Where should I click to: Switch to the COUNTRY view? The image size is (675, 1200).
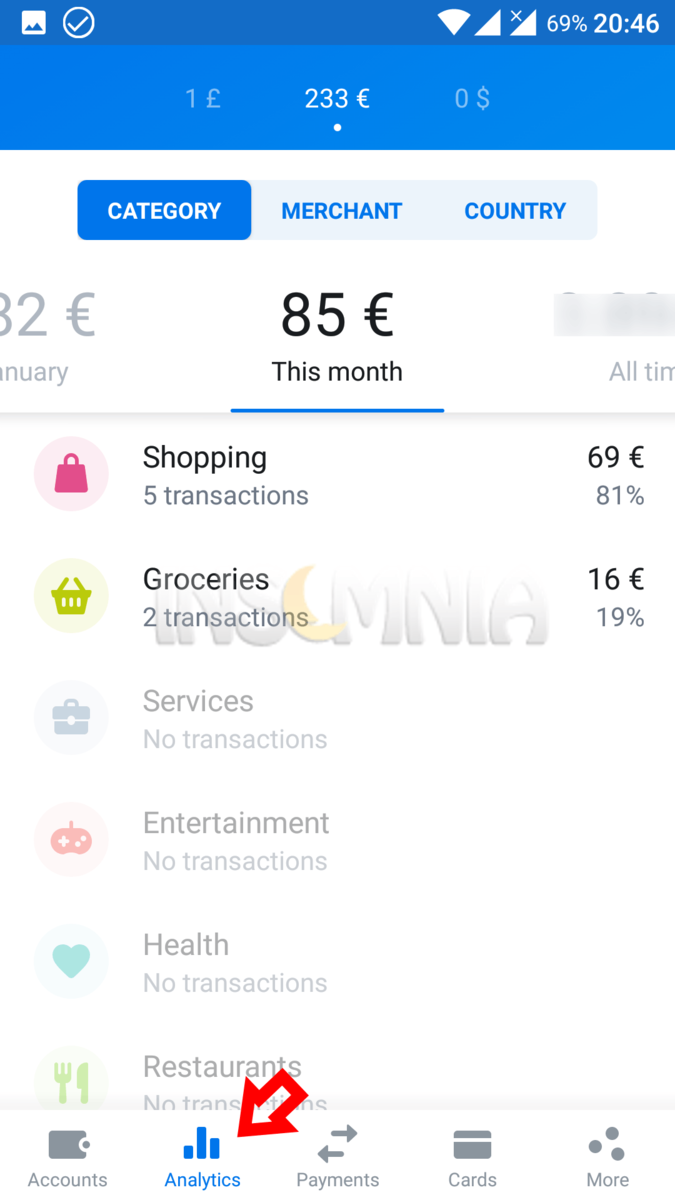click(515, 210)
